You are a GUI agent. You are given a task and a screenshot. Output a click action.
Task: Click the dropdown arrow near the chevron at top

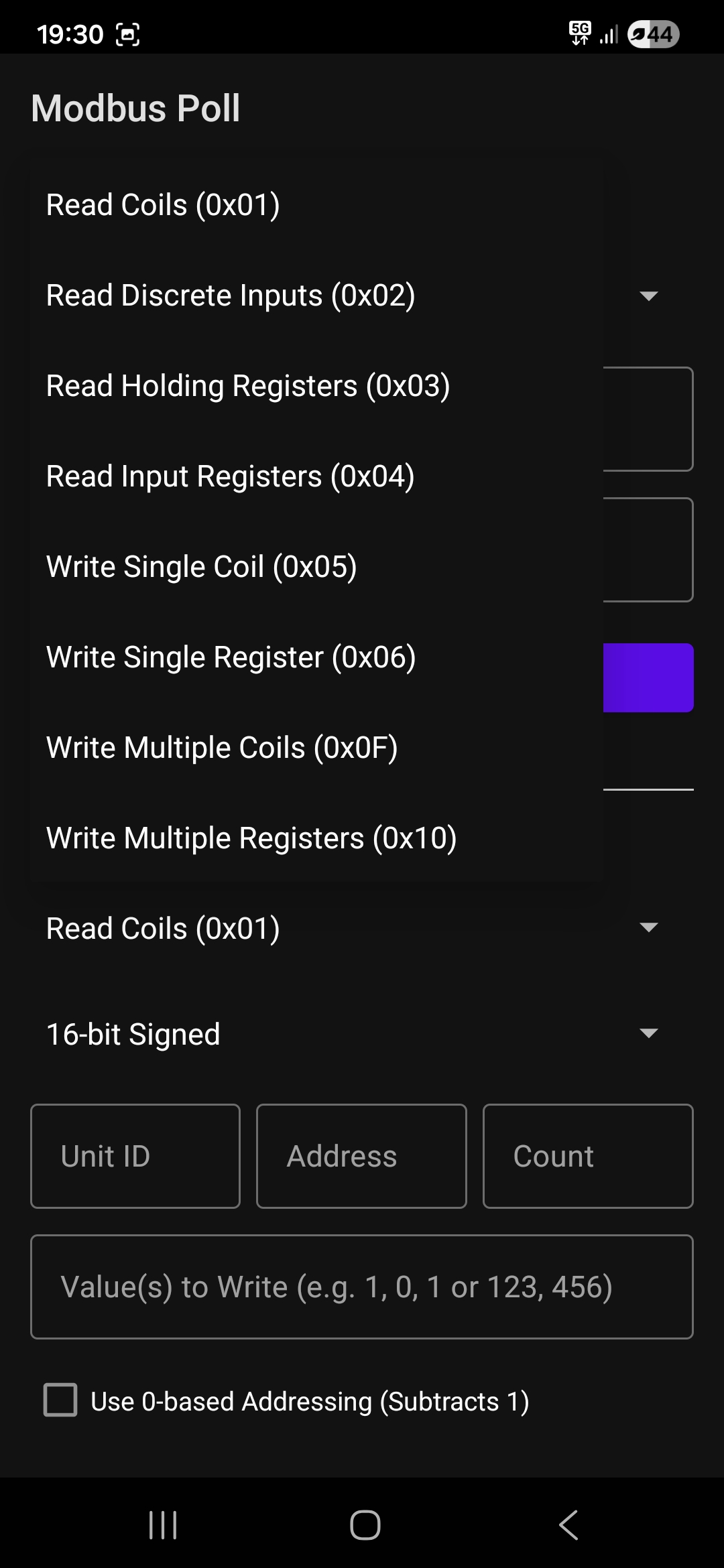[648, 295]
